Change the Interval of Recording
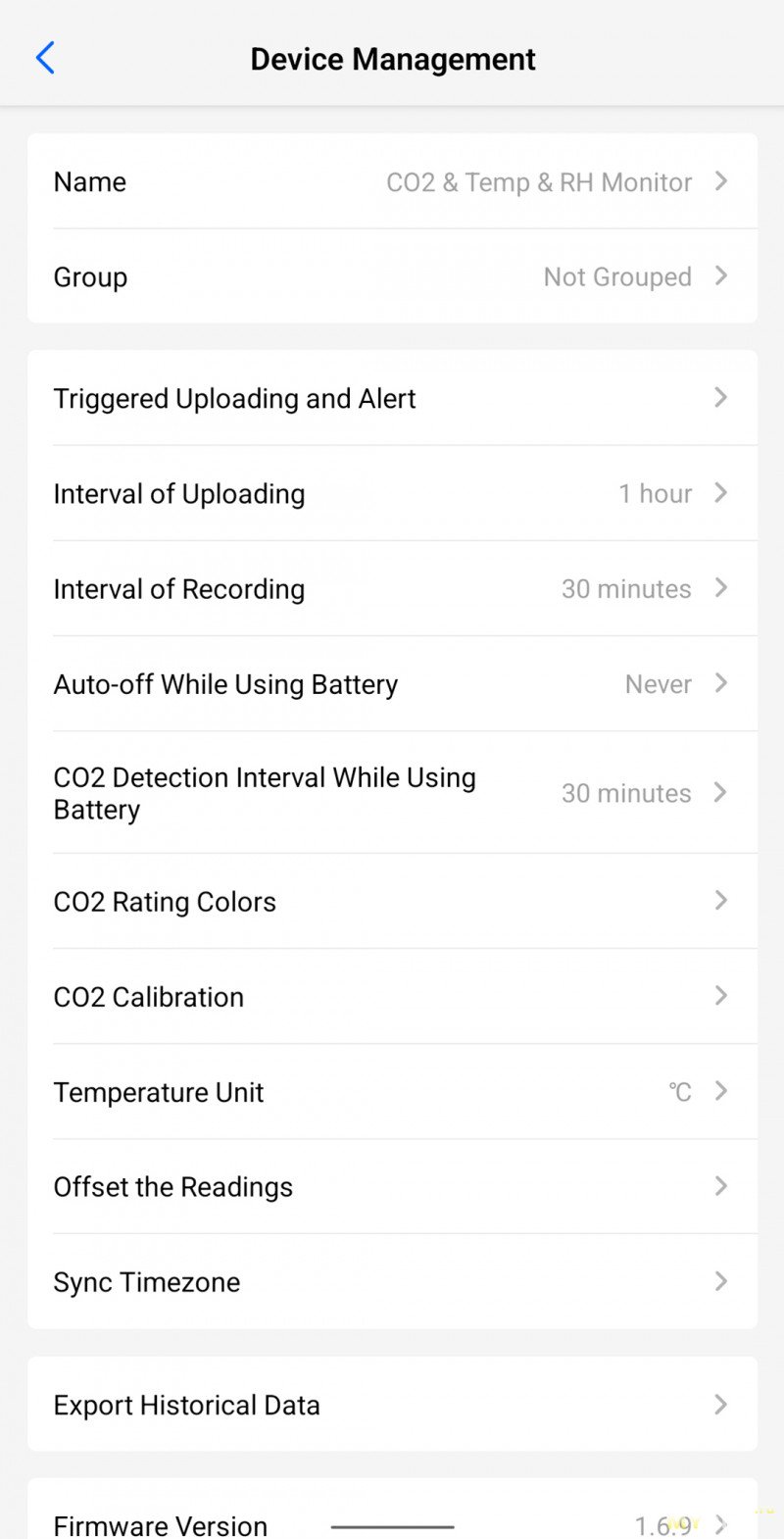 392,589
